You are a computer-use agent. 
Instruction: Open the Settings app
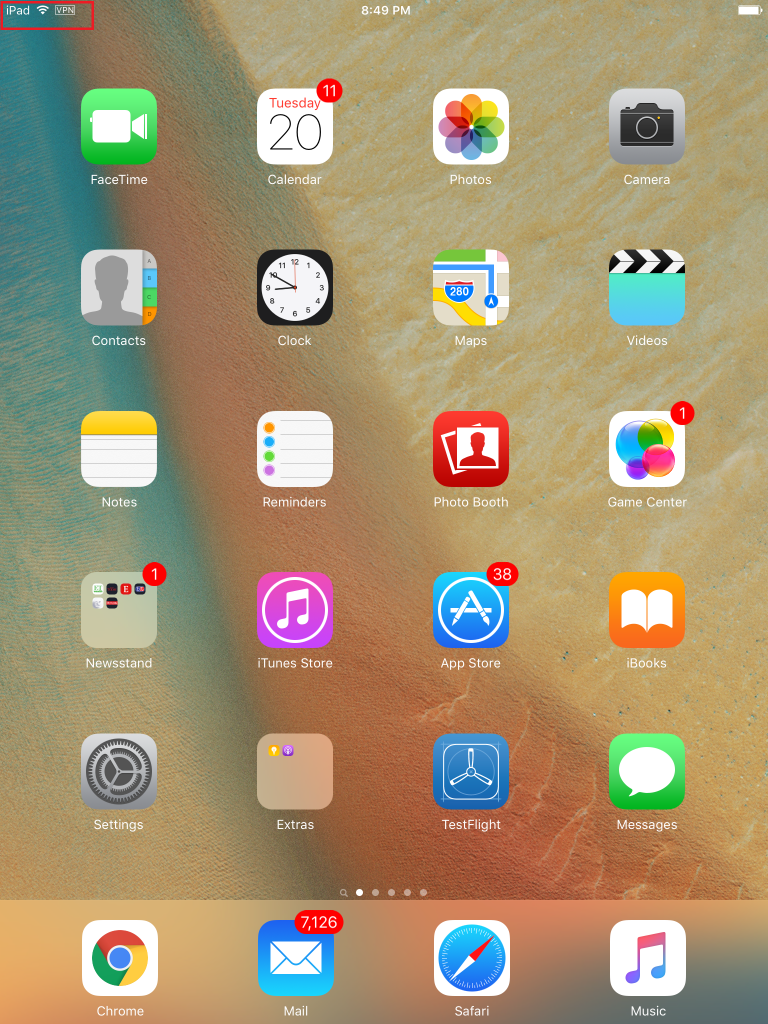(119, 772)
